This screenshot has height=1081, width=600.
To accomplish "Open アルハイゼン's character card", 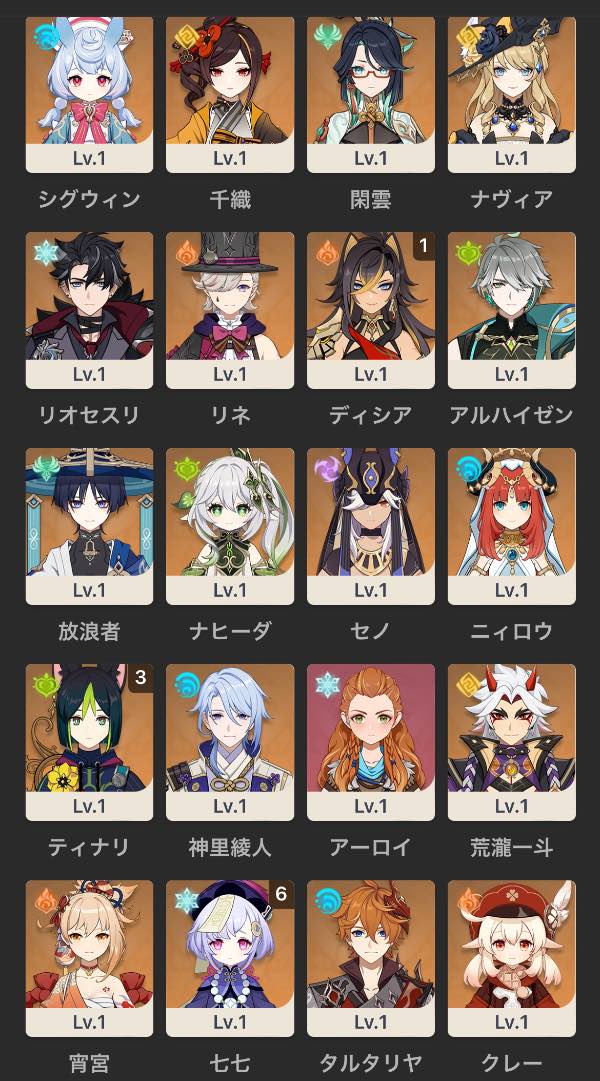I will click(512, 310).
